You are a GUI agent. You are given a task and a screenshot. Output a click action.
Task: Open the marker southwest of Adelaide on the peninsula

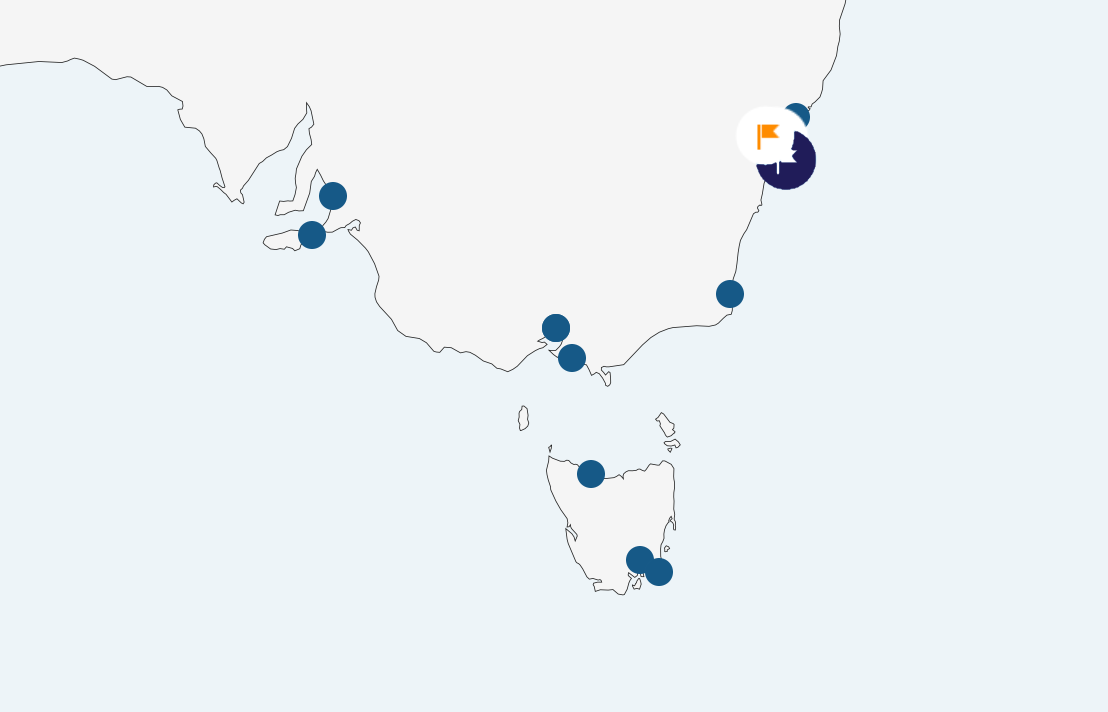(x=312, y=235)
